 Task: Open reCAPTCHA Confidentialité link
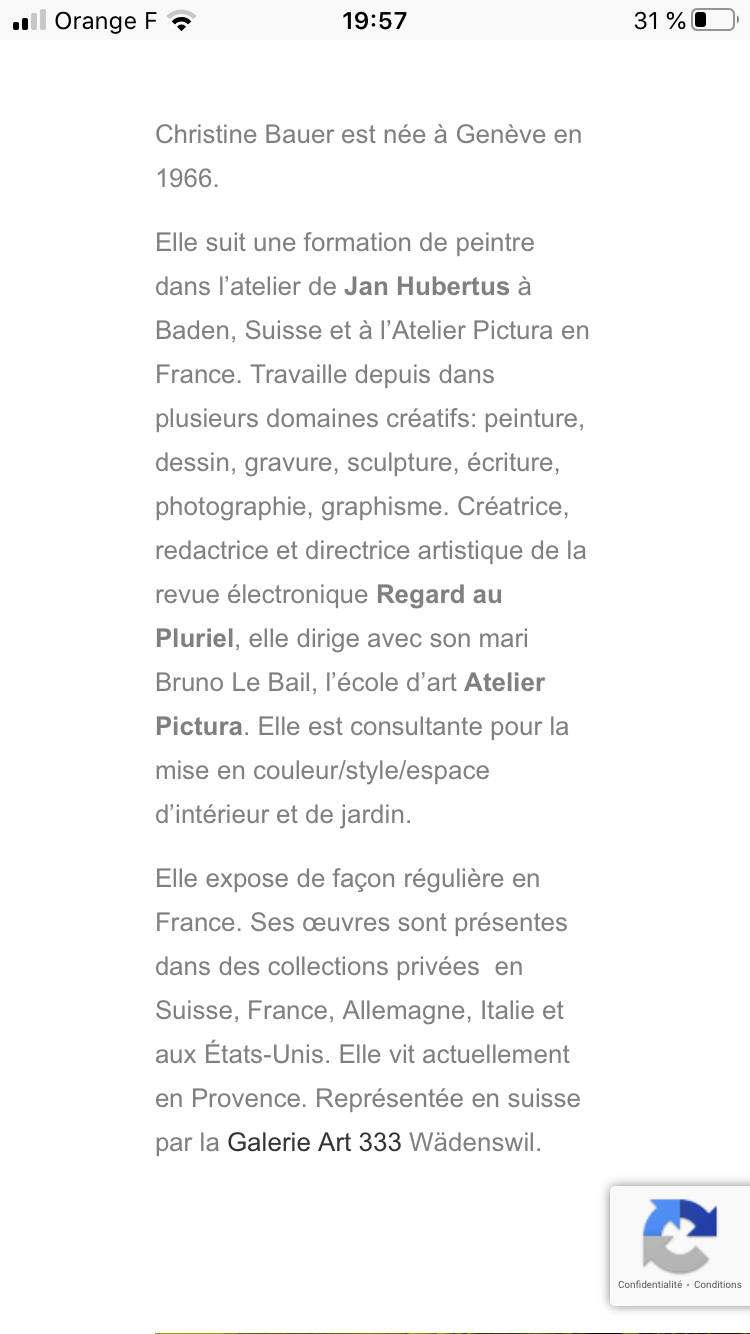pos(649,1284)
